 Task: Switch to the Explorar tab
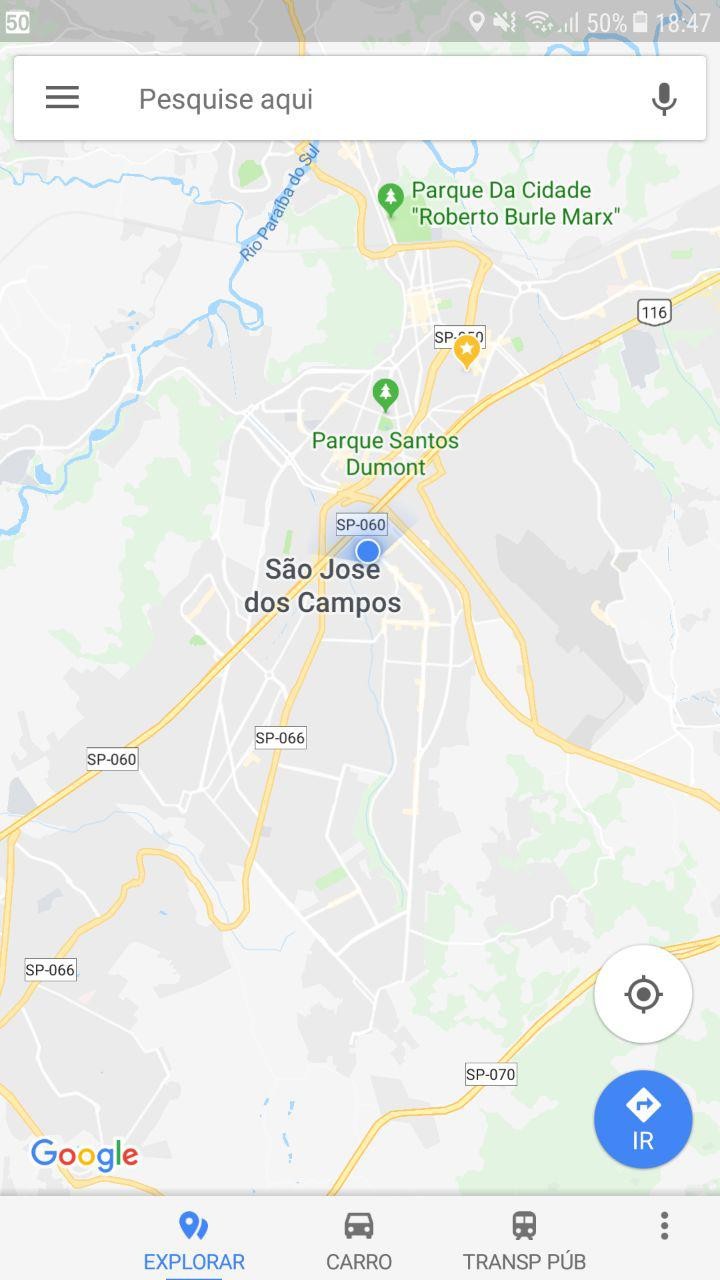[x=194, y=1241]
